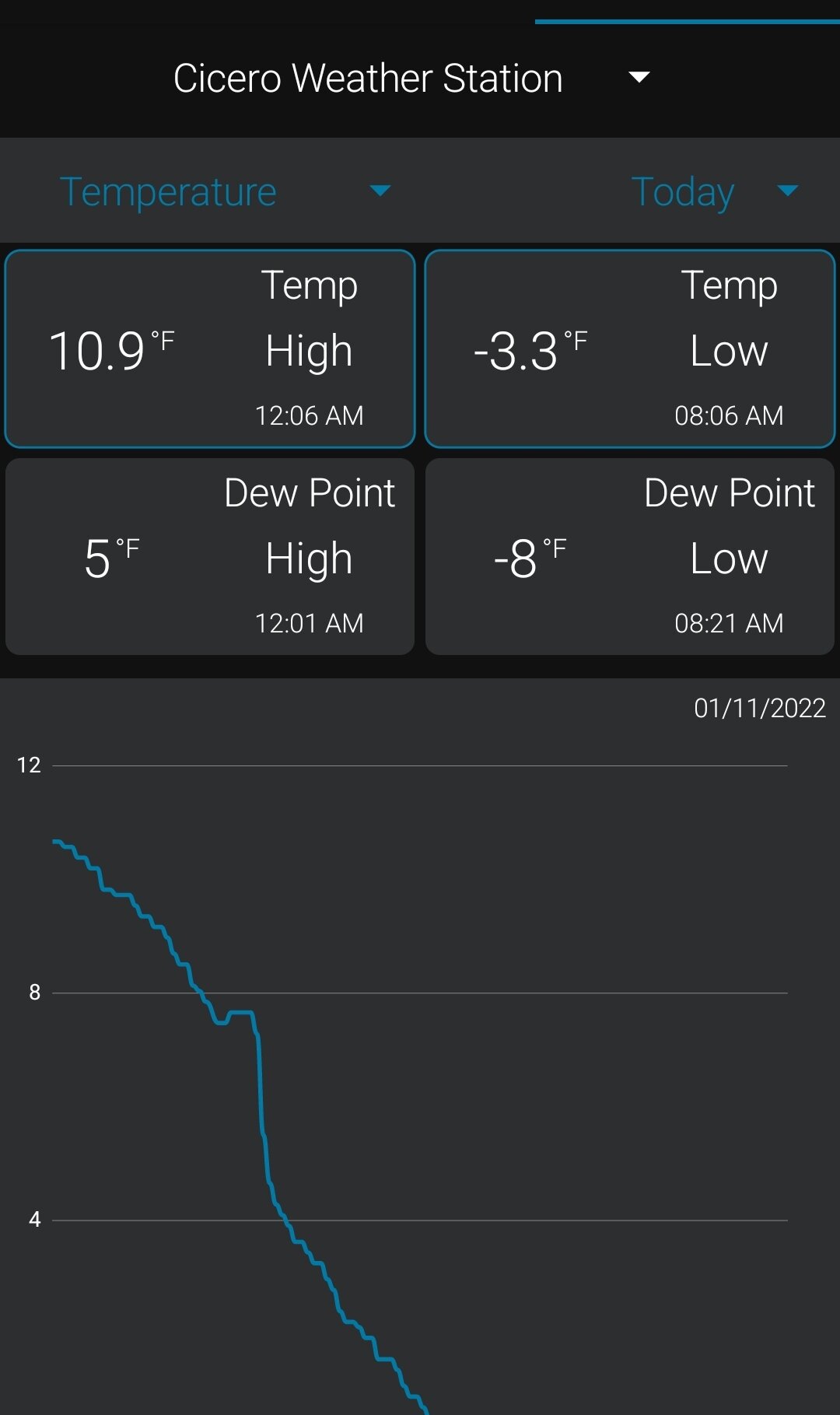
Task: Expand the Temperature measurement dropdown
Action: click(226, 191)
